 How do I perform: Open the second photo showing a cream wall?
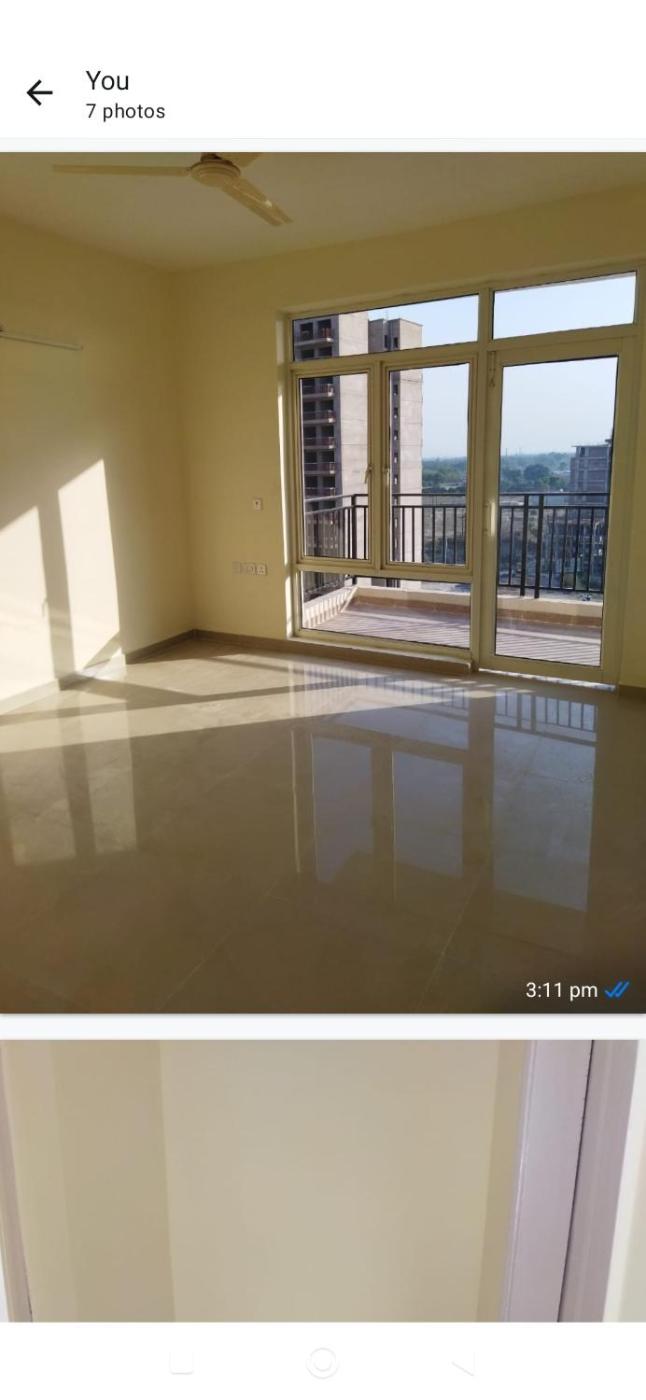point(322,1180)
